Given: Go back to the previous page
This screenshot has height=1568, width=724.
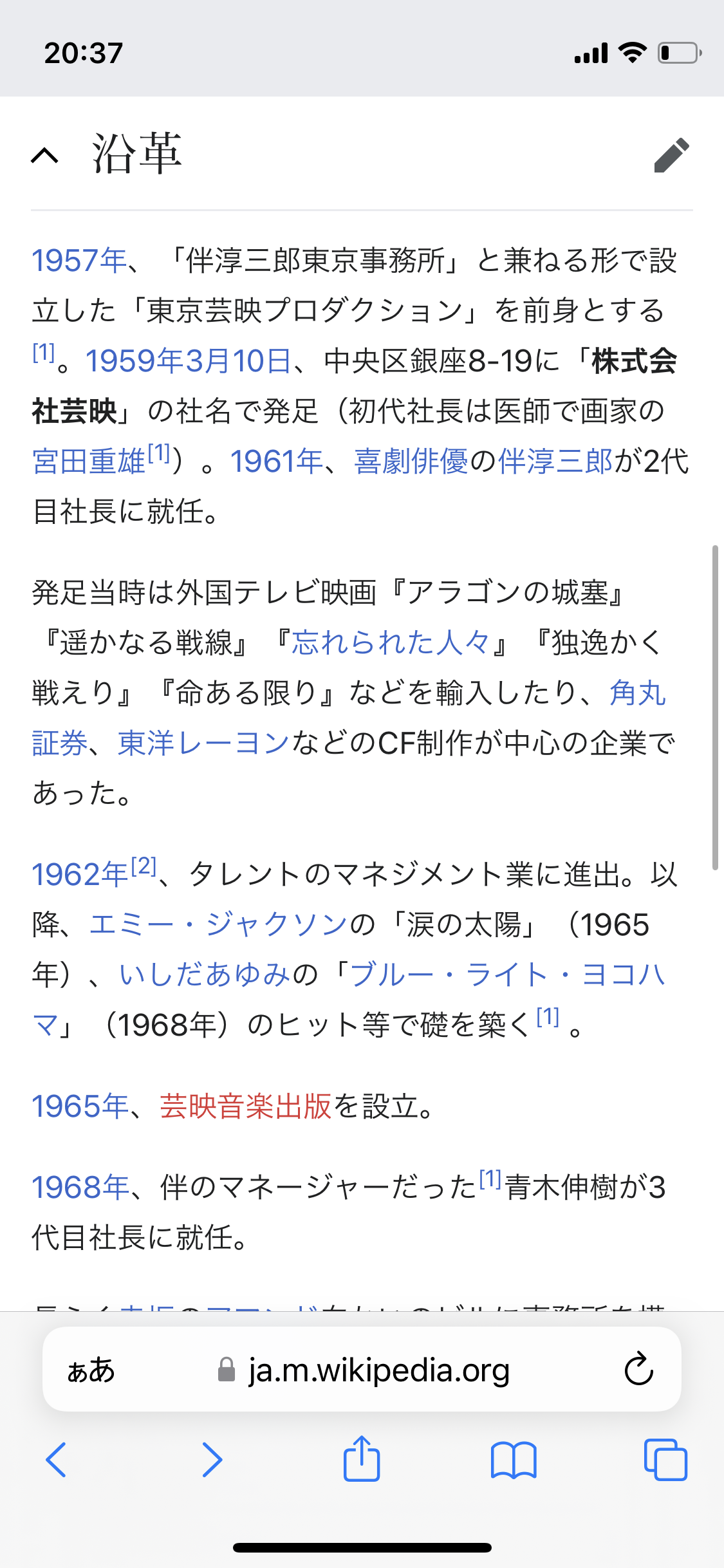Looking at the screenshot, I should click(x=57, y=1460).
